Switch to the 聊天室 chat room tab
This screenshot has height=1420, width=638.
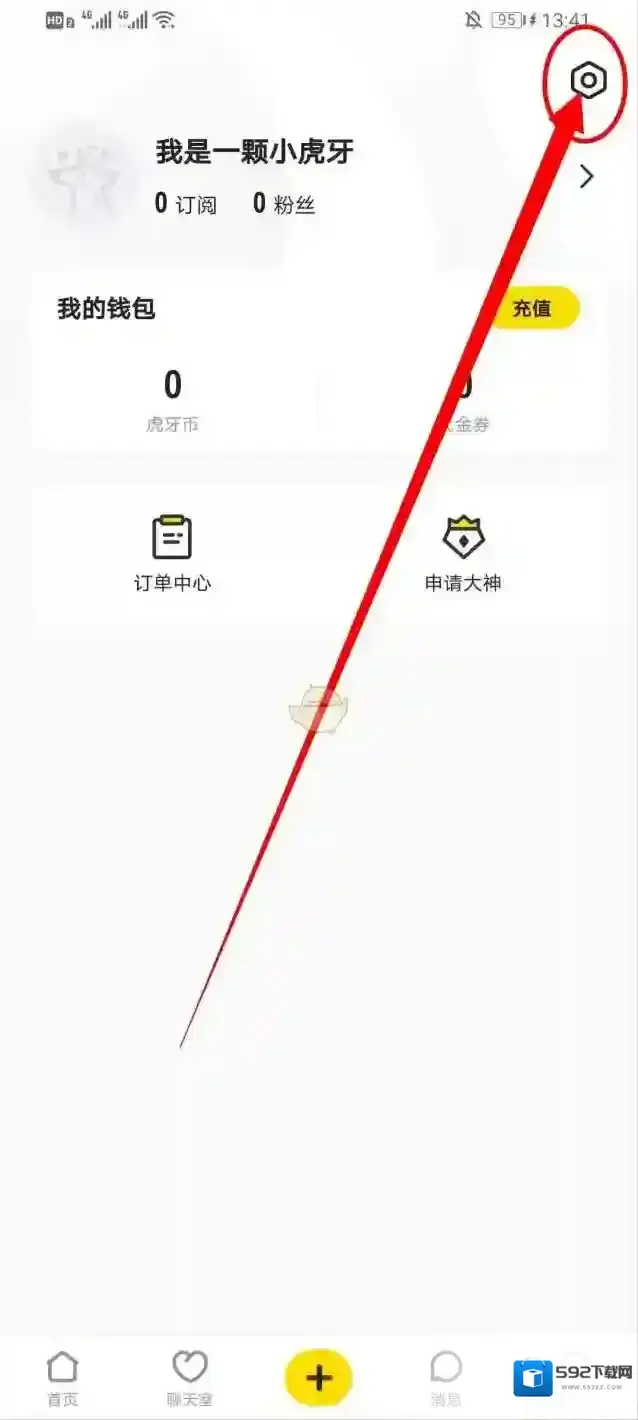[189, 1379]
